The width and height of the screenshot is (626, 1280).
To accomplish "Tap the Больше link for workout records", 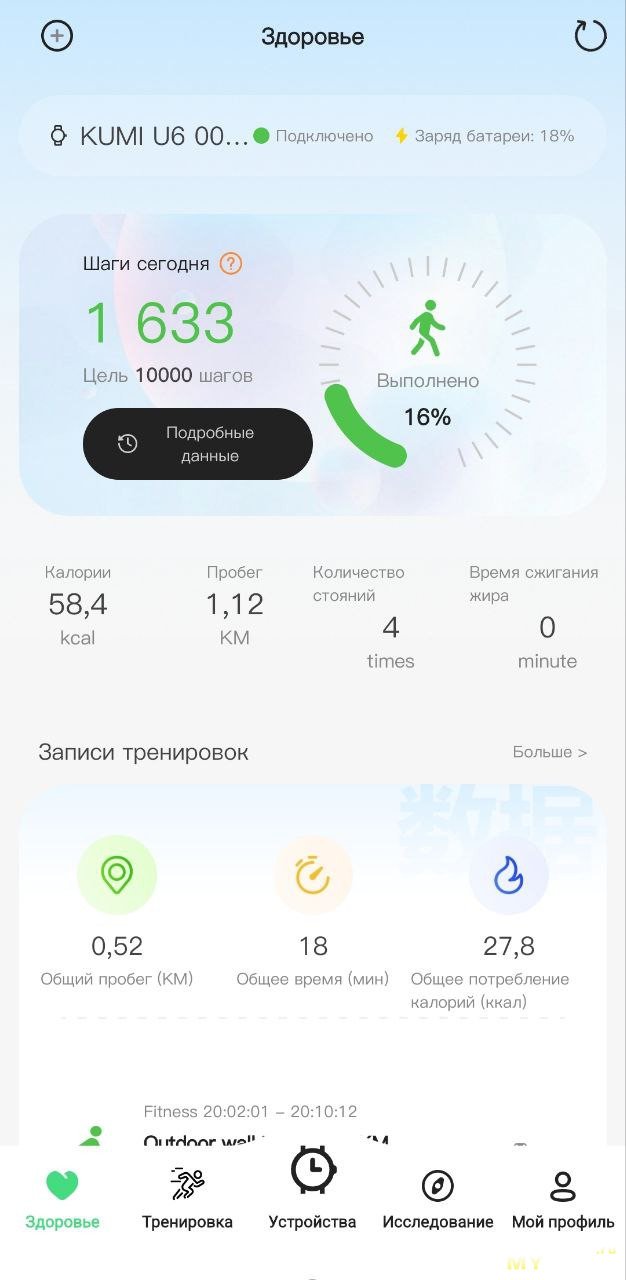I will (x=549, y=752).
